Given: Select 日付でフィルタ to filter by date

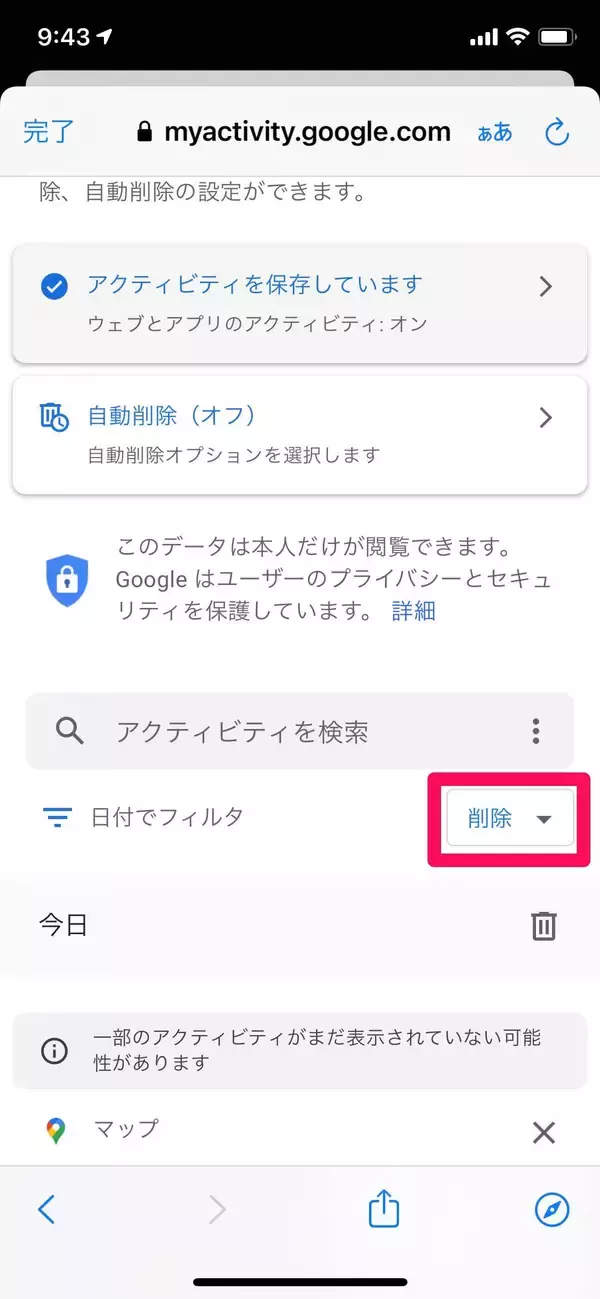Looking at the screenshot, I should pyautogui.click(x=144, y=818).
